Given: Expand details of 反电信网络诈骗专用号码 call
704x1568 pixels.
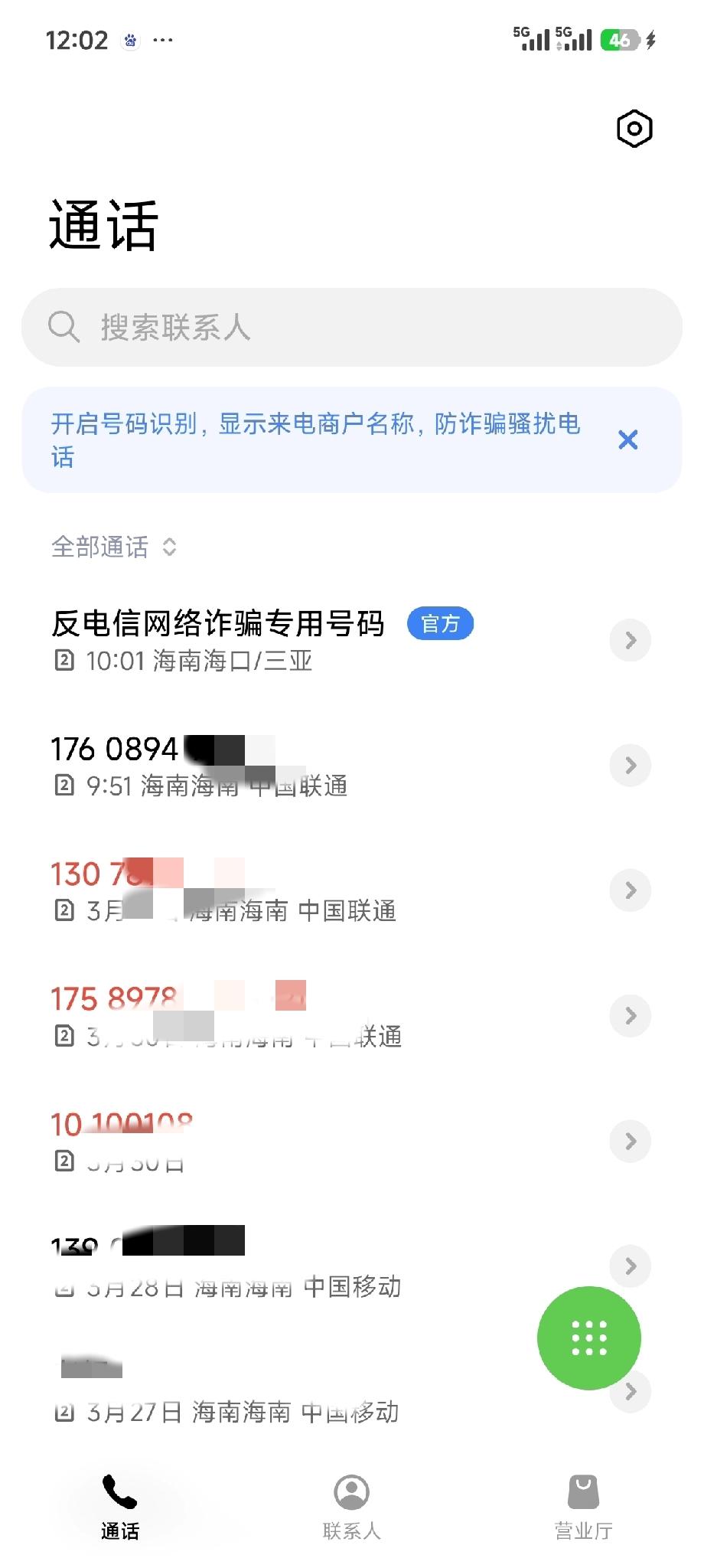Looking at the screenshot, I should click(x=630, y=639).
